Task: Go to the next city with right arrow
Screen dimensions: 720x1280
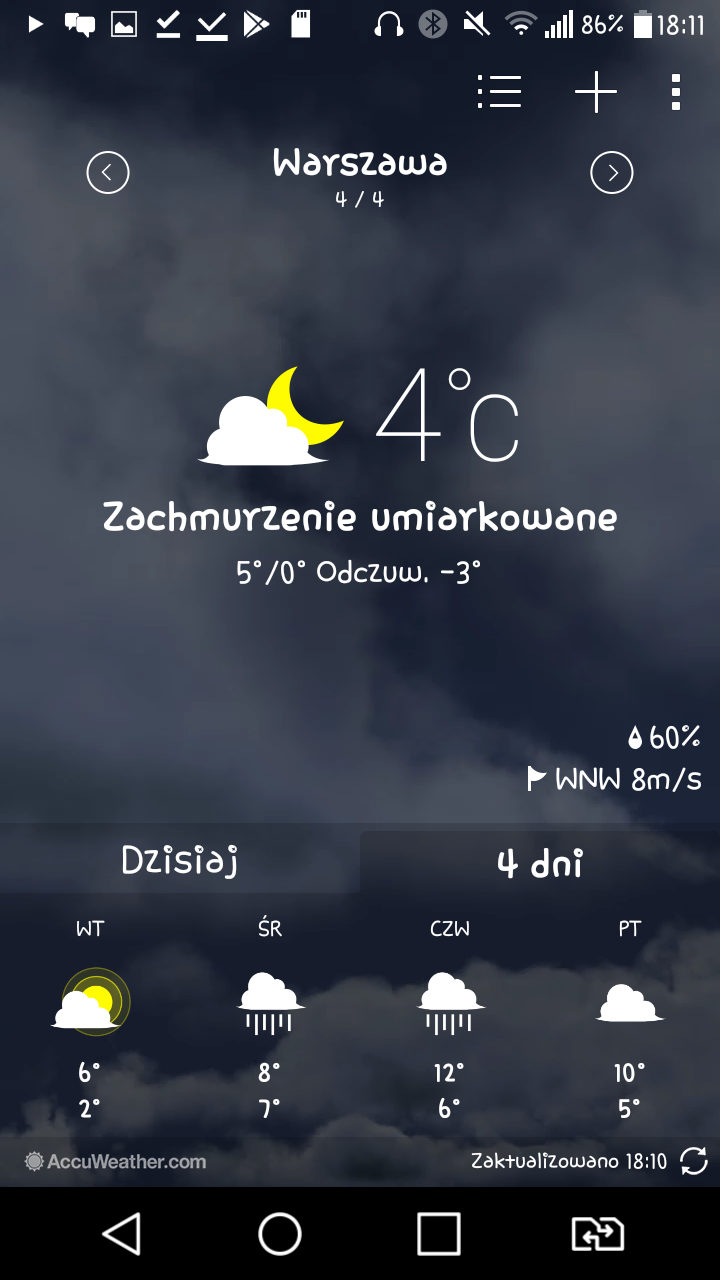Action: click(612, 173)
